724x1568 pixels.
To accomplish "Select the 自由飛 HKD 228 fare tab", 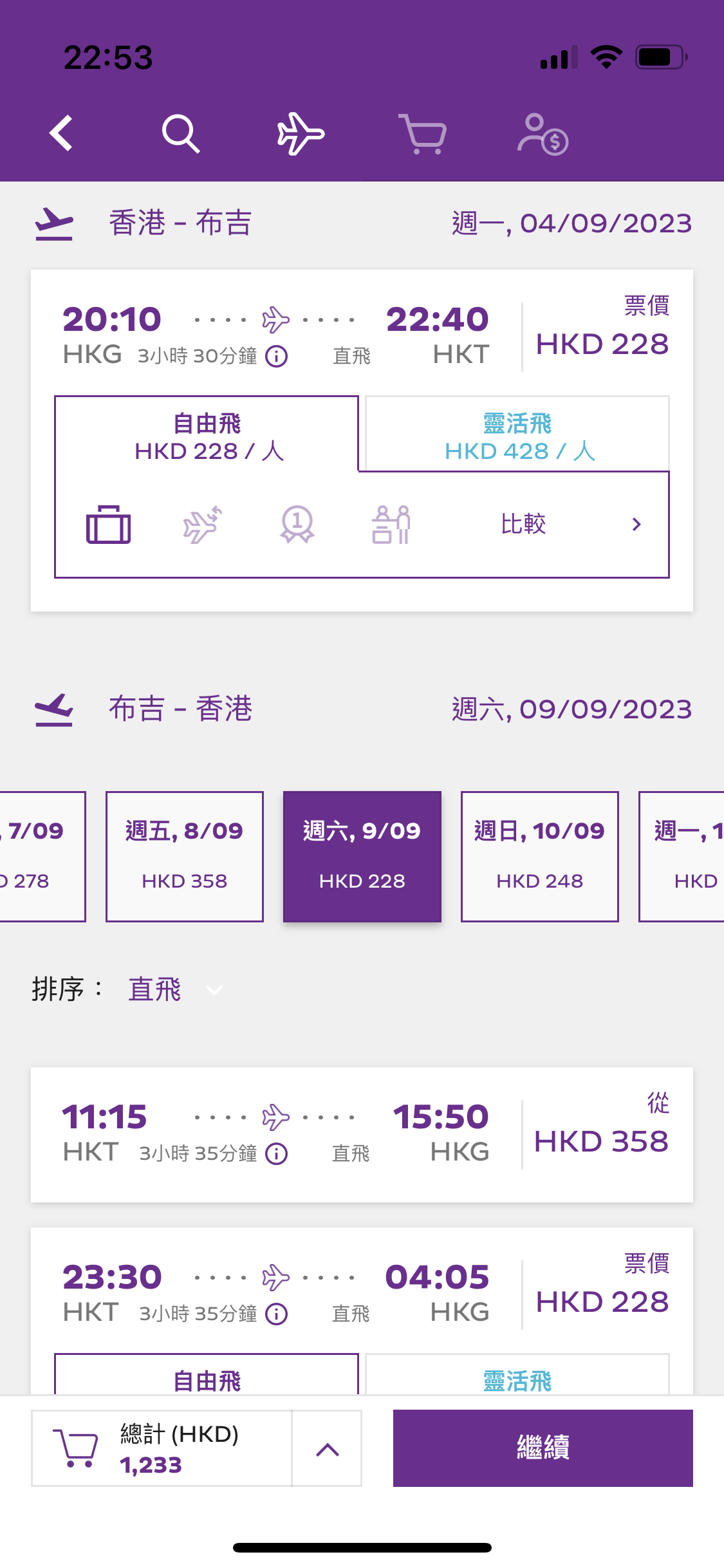I will (207, 437).
